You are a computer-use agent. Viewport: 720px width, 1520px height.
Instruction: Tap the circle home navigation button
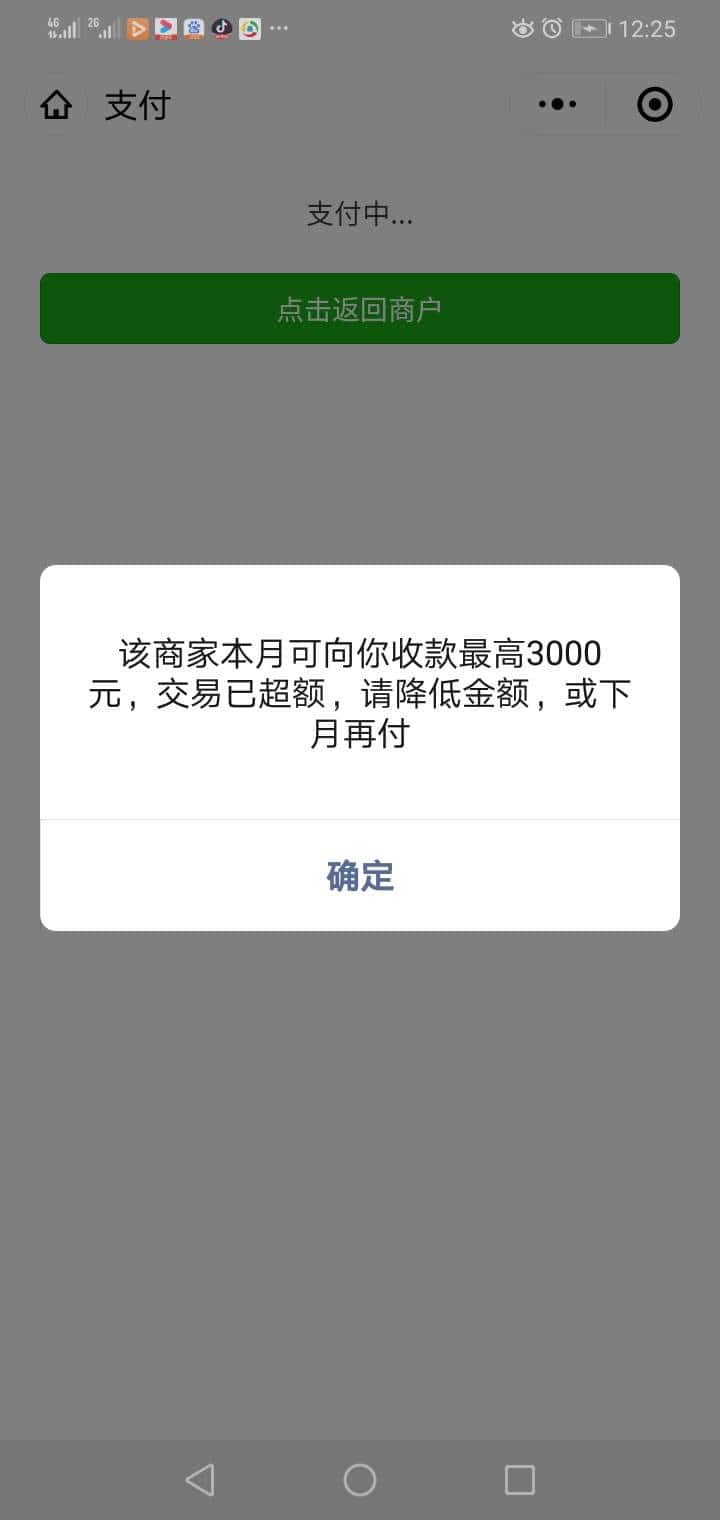(360, 1479)
